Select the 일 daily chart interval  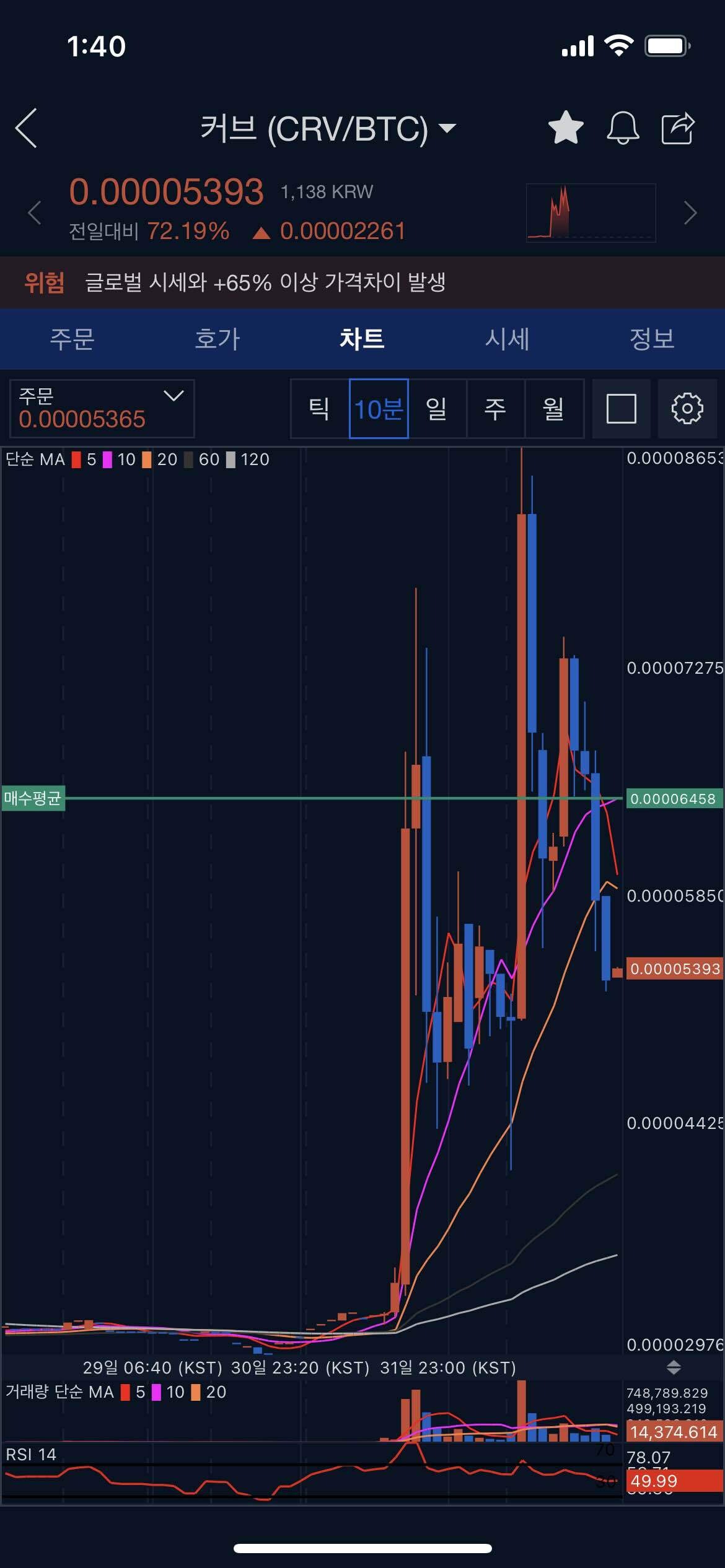[x=436, y=409]
